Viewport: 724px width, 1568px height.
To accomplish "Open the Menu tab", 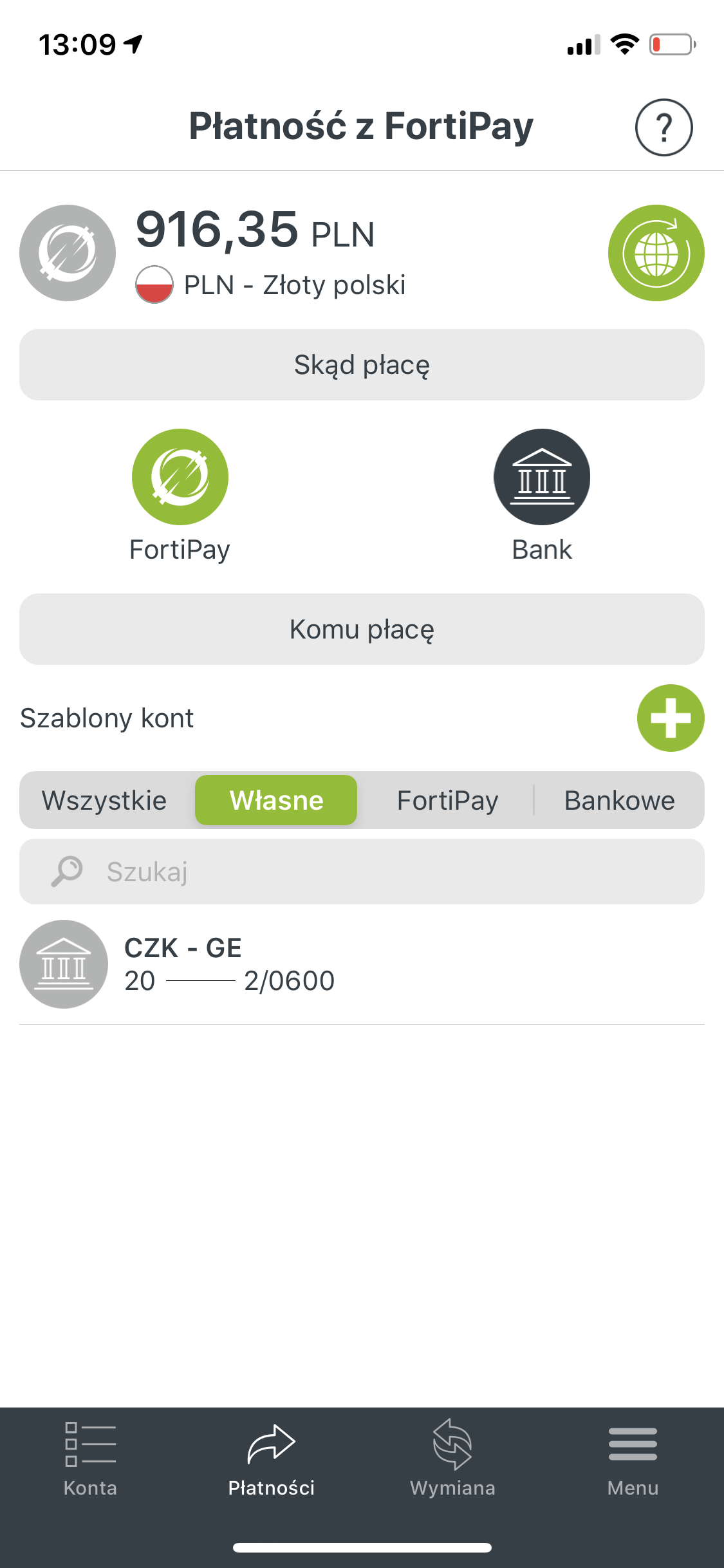I will pyautogui.click(x=633, y=1459).
